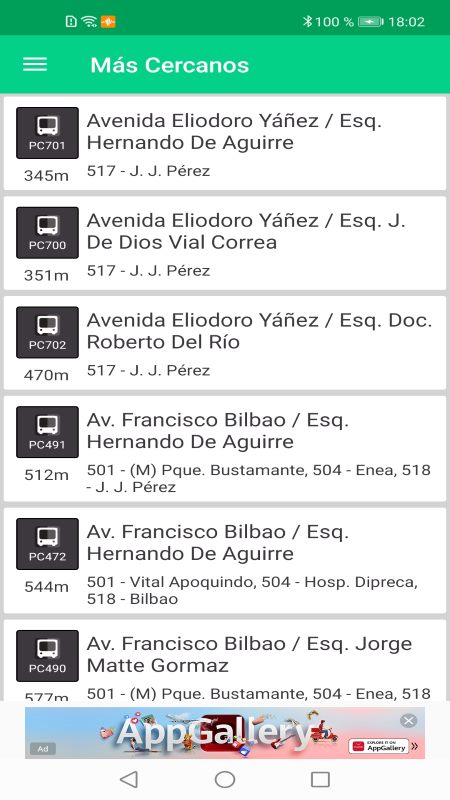This screenshot has width=450, height=800.
Task: Open the AppGallery advertisement banner
Action: pos(224,733)
